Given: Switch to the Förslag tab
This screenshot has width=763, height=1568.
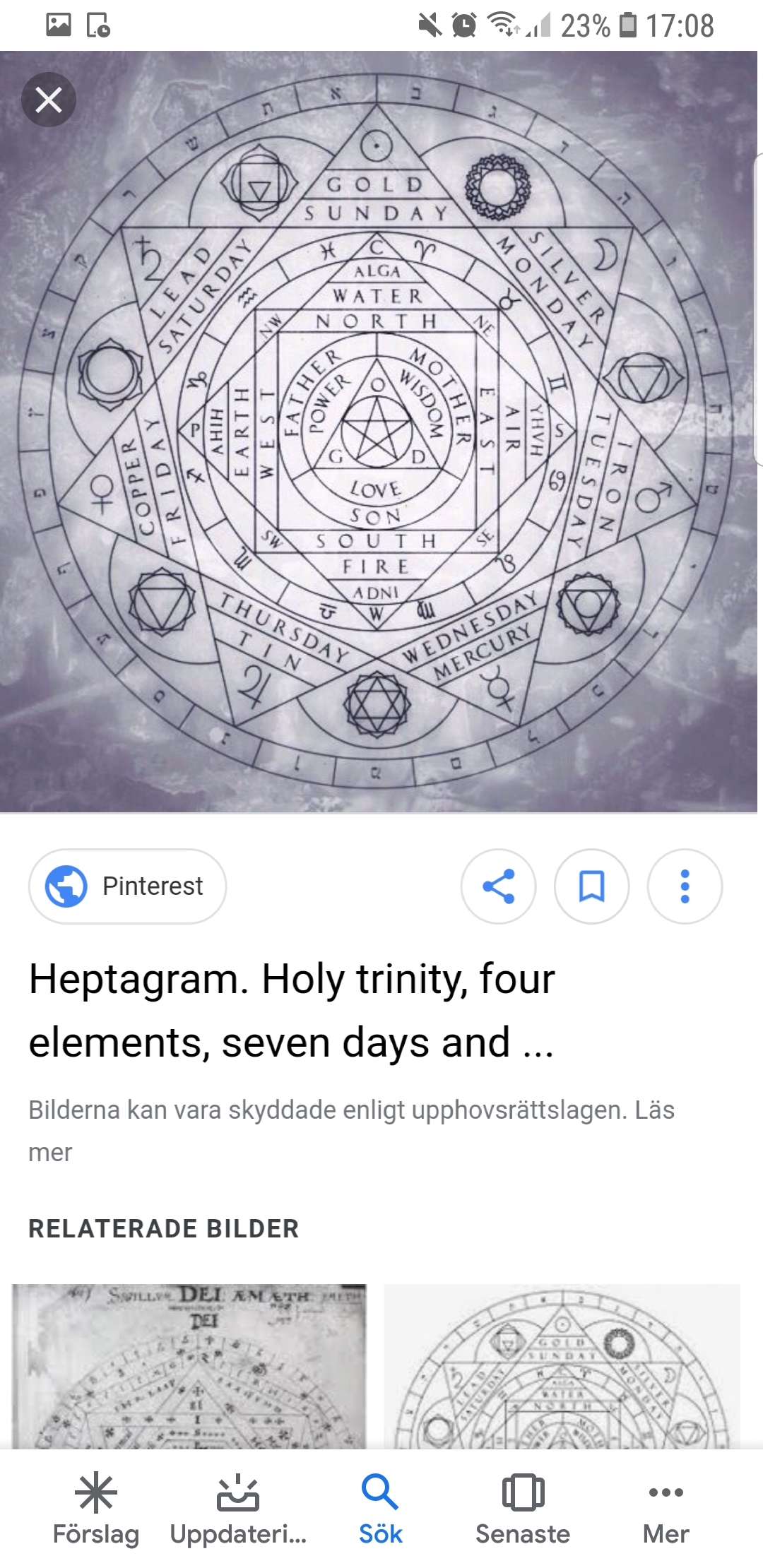Looking at the screenshot, I should (96, 1509).
